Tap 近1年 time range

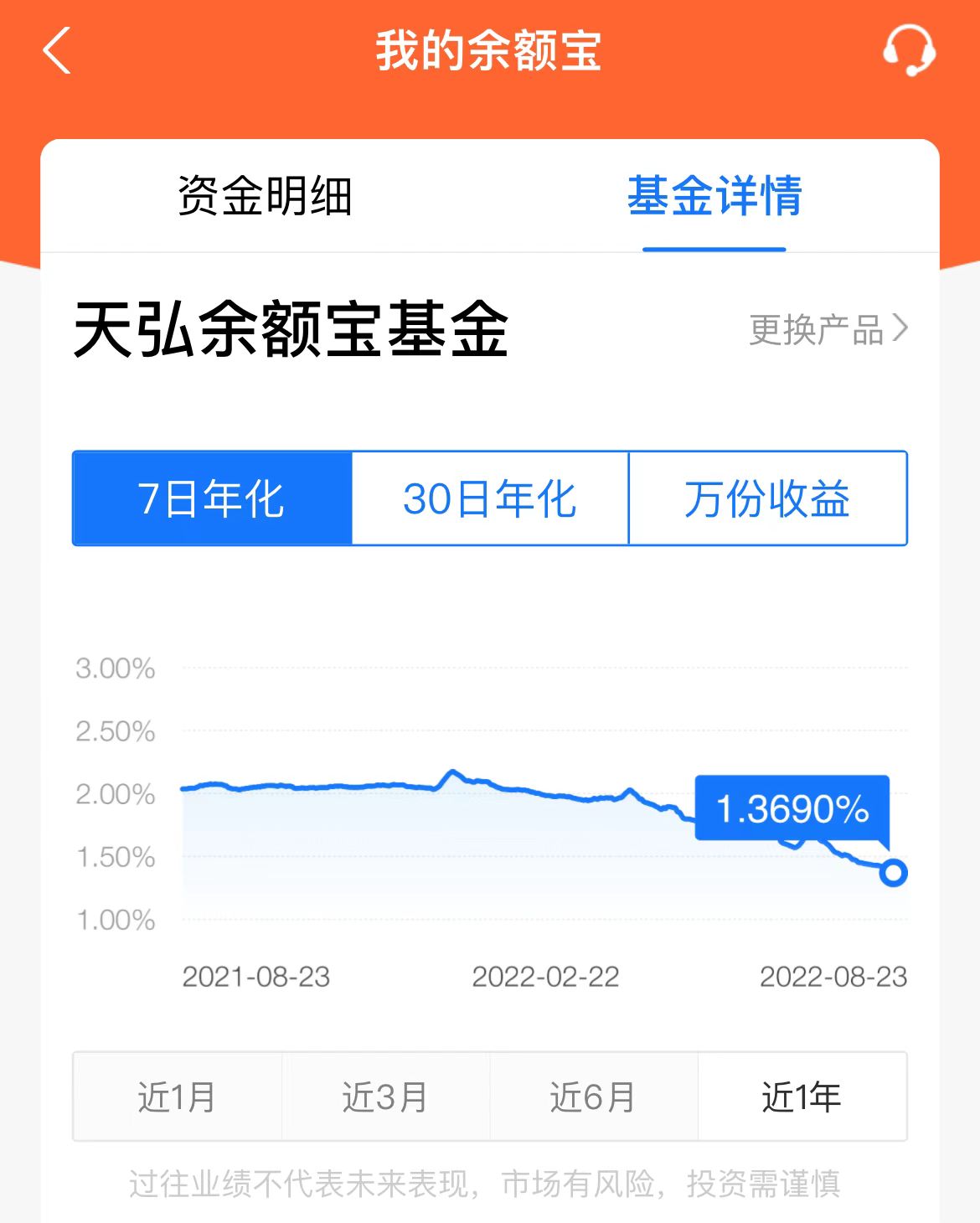coord(802,1097)
